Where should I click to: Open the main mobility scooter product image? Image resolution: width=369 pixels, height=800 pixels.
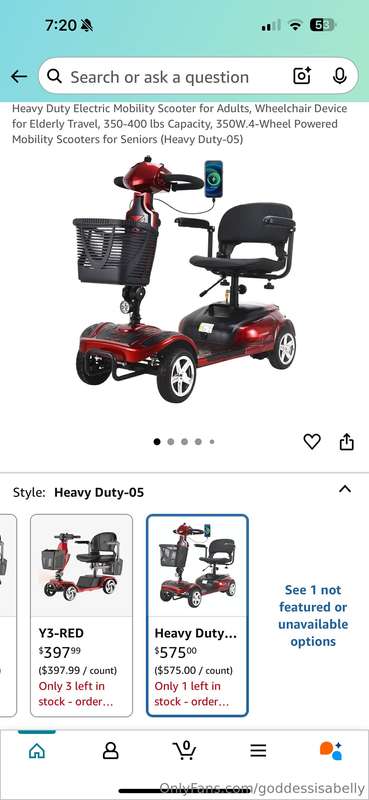[186, 280]
